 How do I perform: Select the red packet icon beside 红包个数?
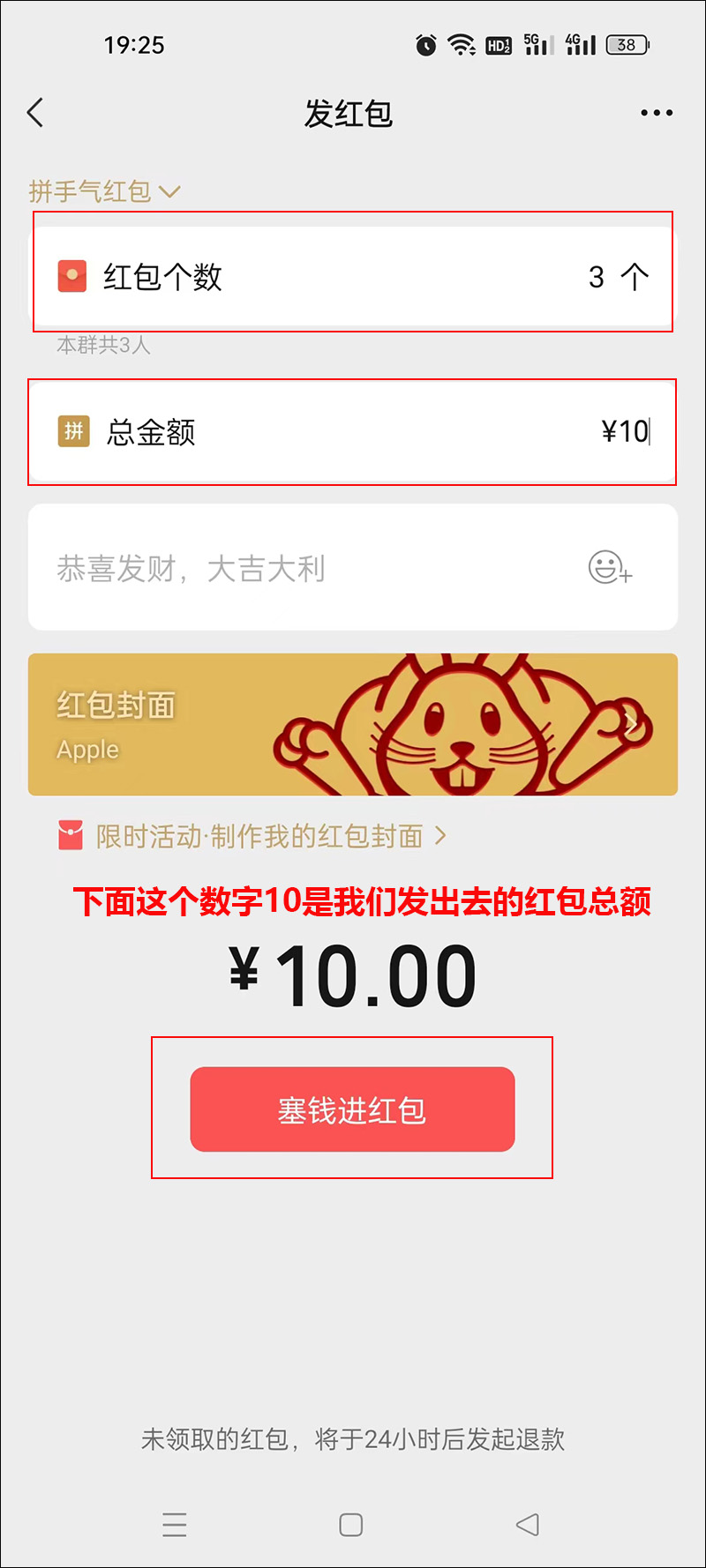[x=71, y=278]
